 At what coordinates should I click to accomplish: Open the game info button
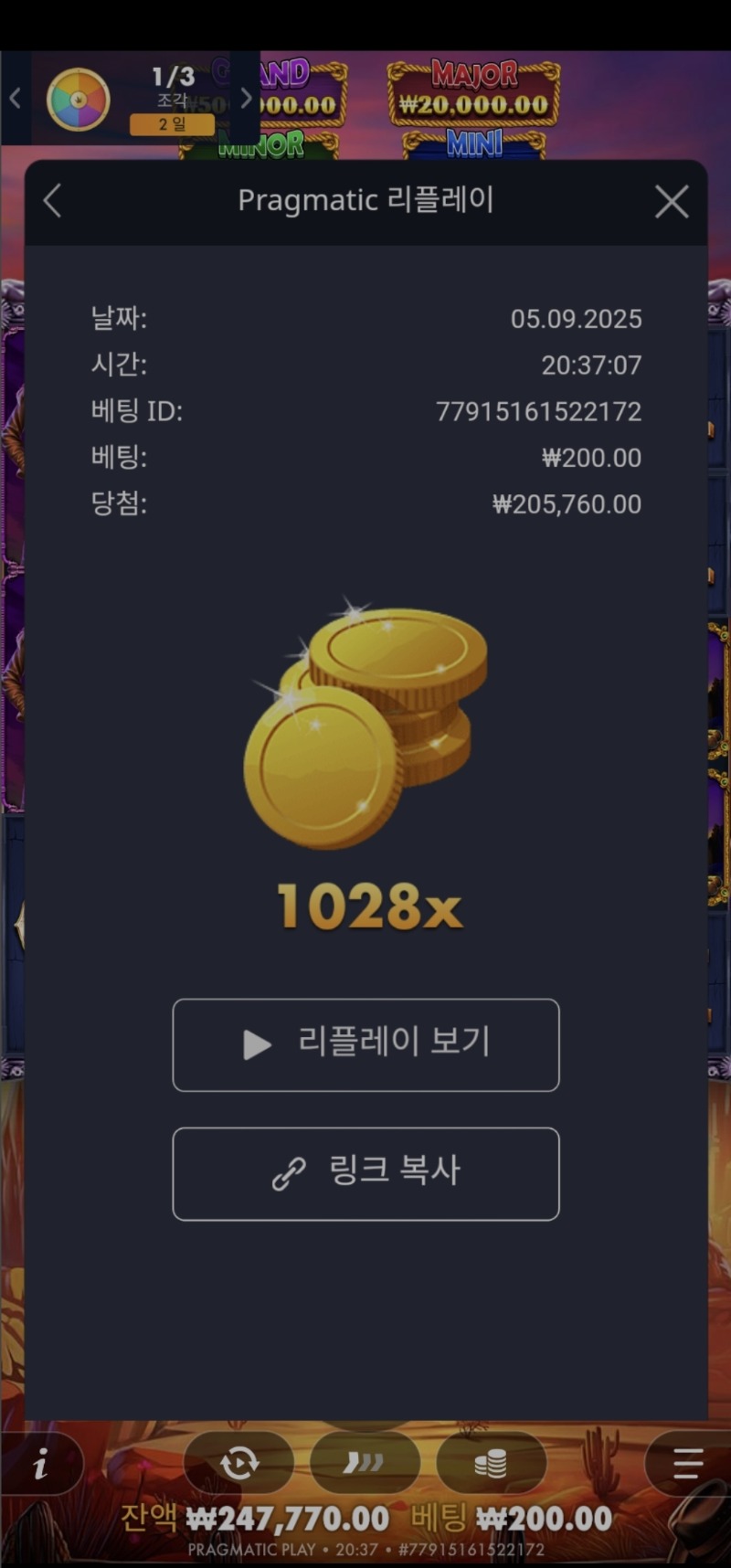(40, 1466)
